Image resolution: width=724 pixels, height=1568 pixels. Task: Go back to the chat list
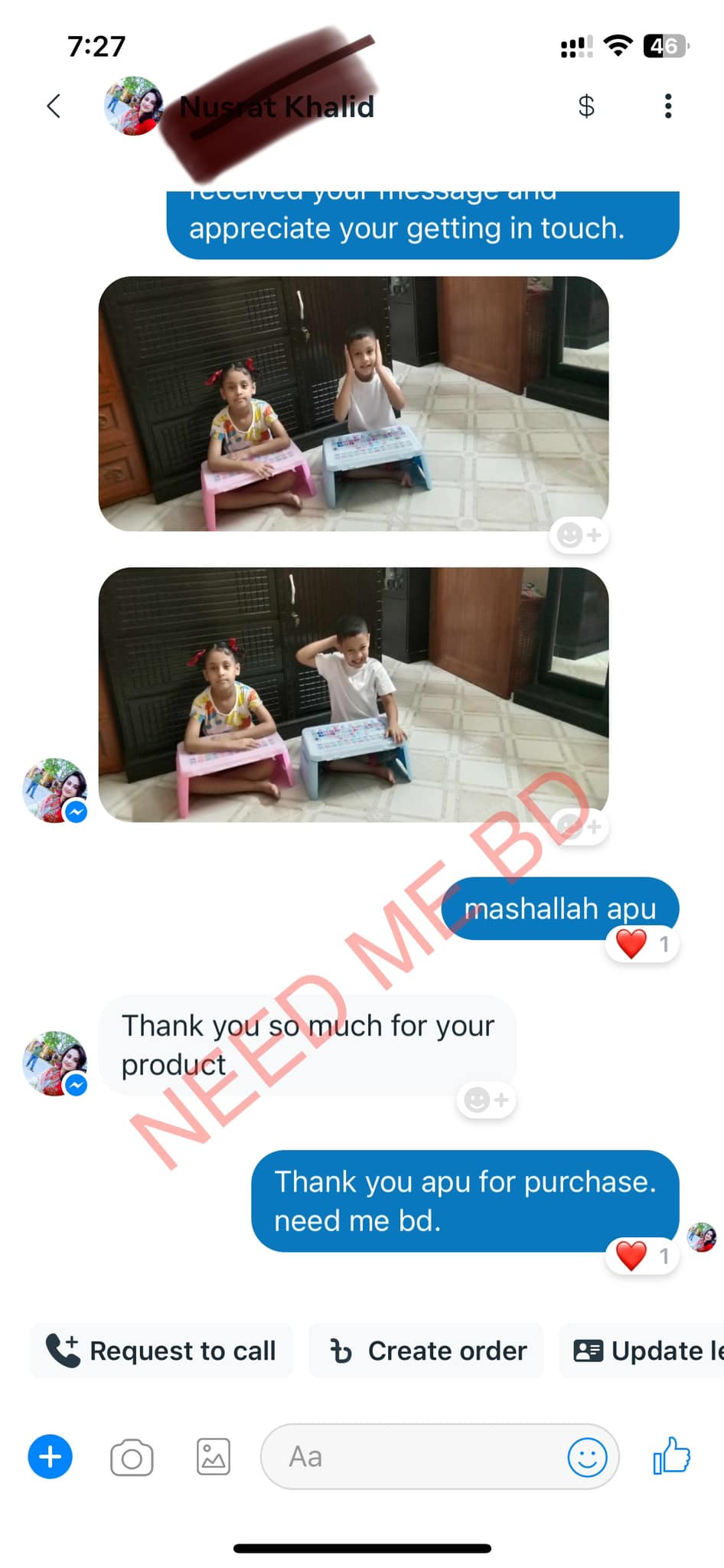[x=53, y=106]
